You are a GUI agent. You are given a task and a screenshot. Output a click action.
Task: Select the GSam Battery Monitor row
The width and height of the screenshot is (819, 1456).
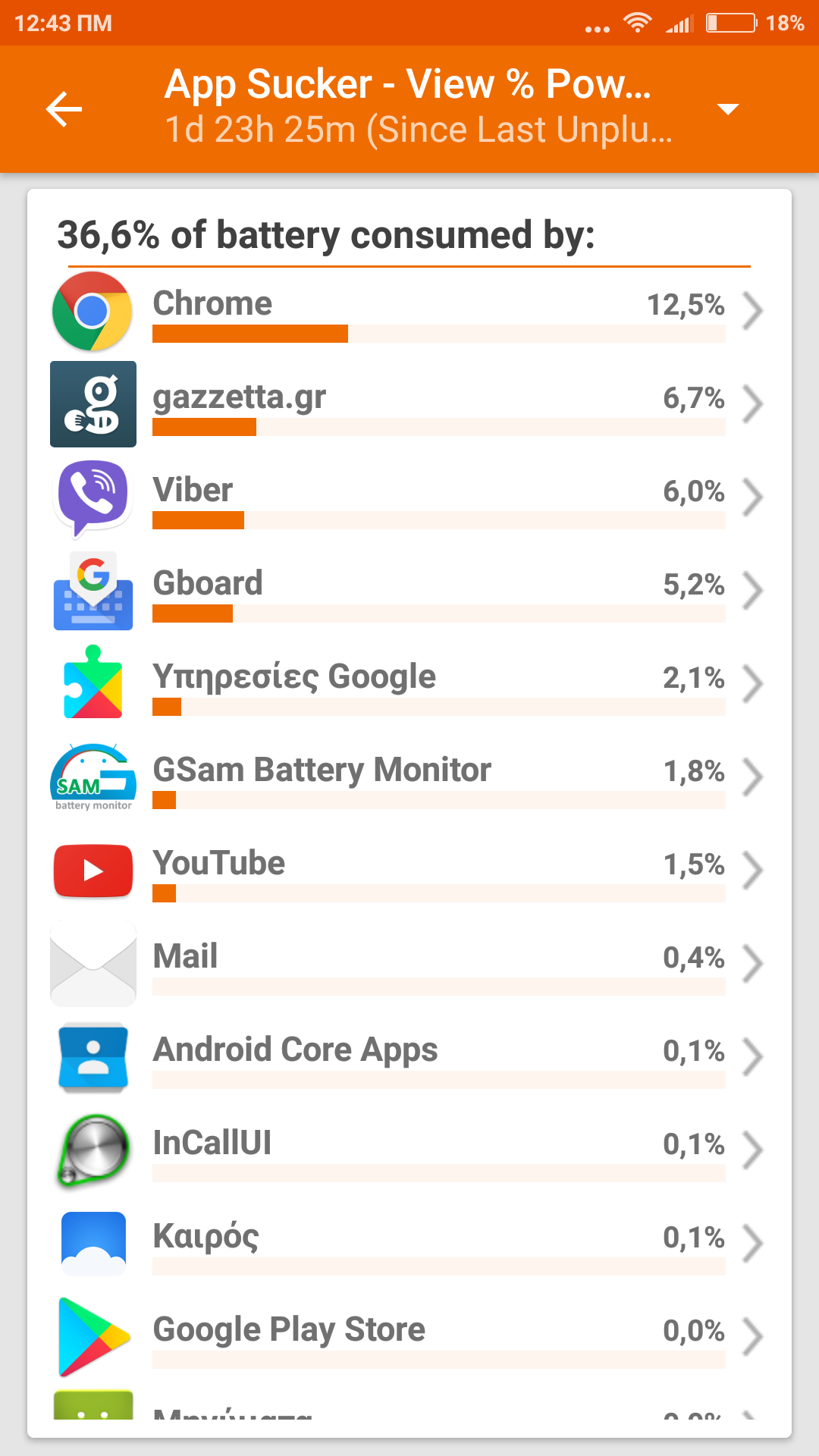click(x=409, y=777)
